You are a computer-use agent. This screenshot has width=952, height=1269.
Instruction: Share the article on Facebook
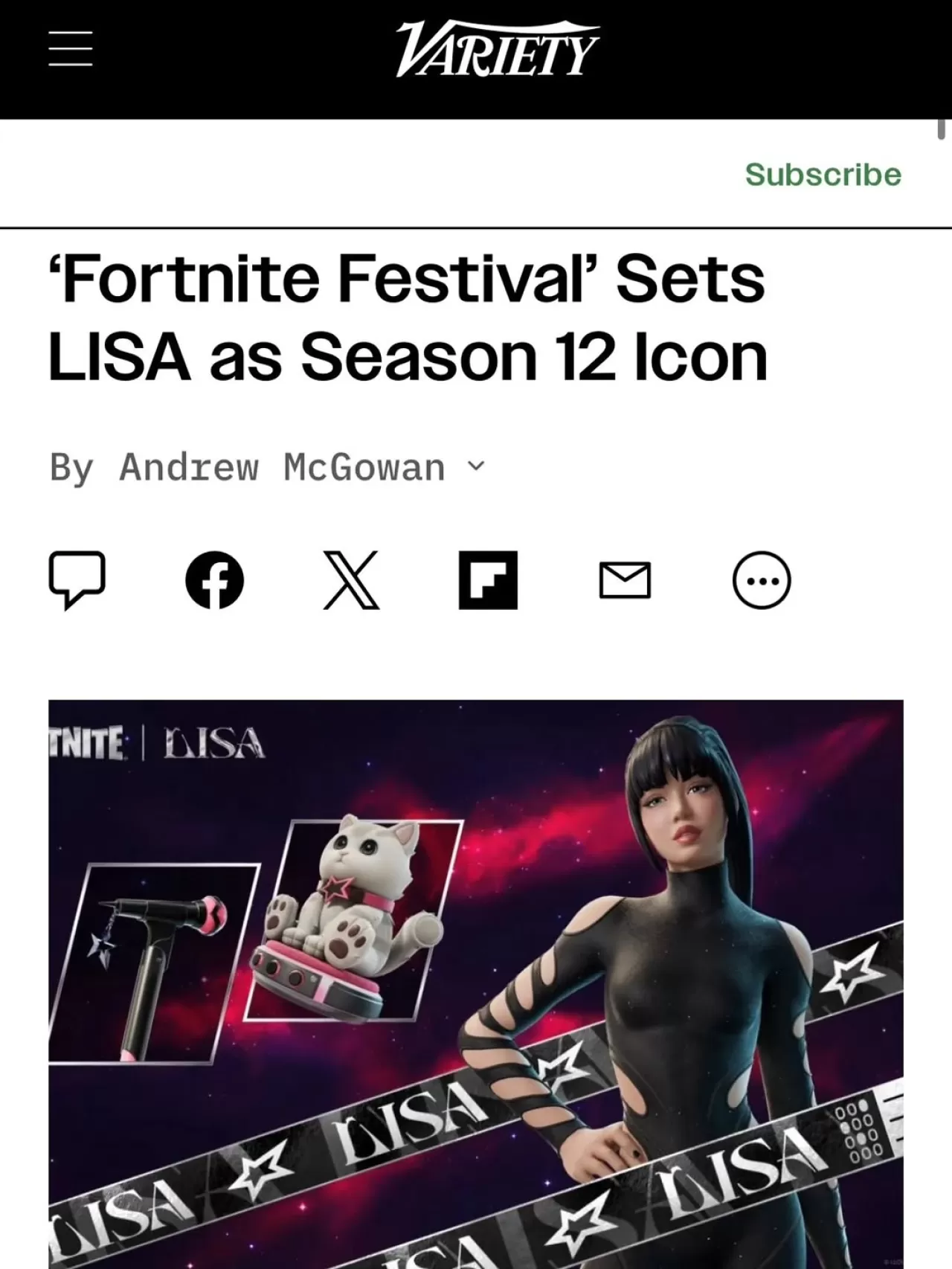[215, 582]
